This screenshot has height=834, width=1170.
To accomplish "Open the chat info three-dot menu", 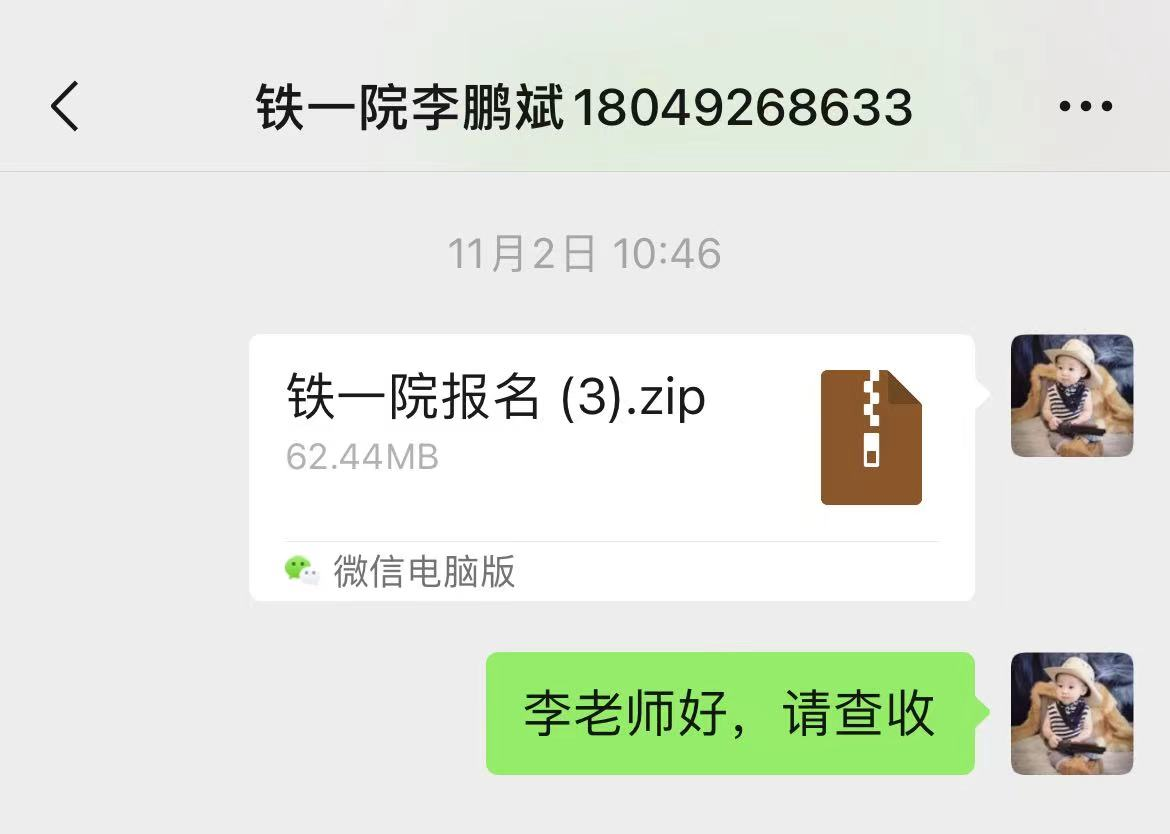I will coord(1085,106).
